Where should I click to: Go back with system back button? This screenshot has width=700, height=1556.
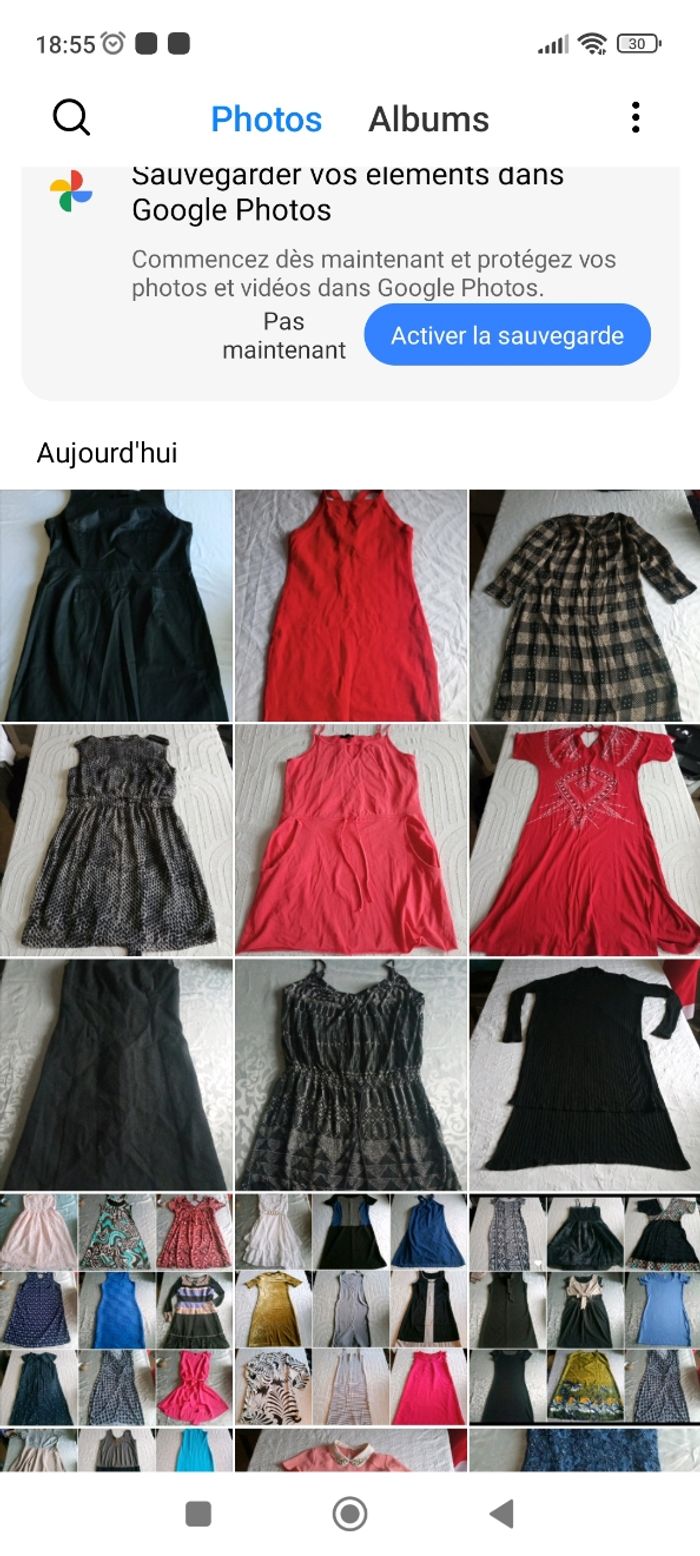(502, 1513)
